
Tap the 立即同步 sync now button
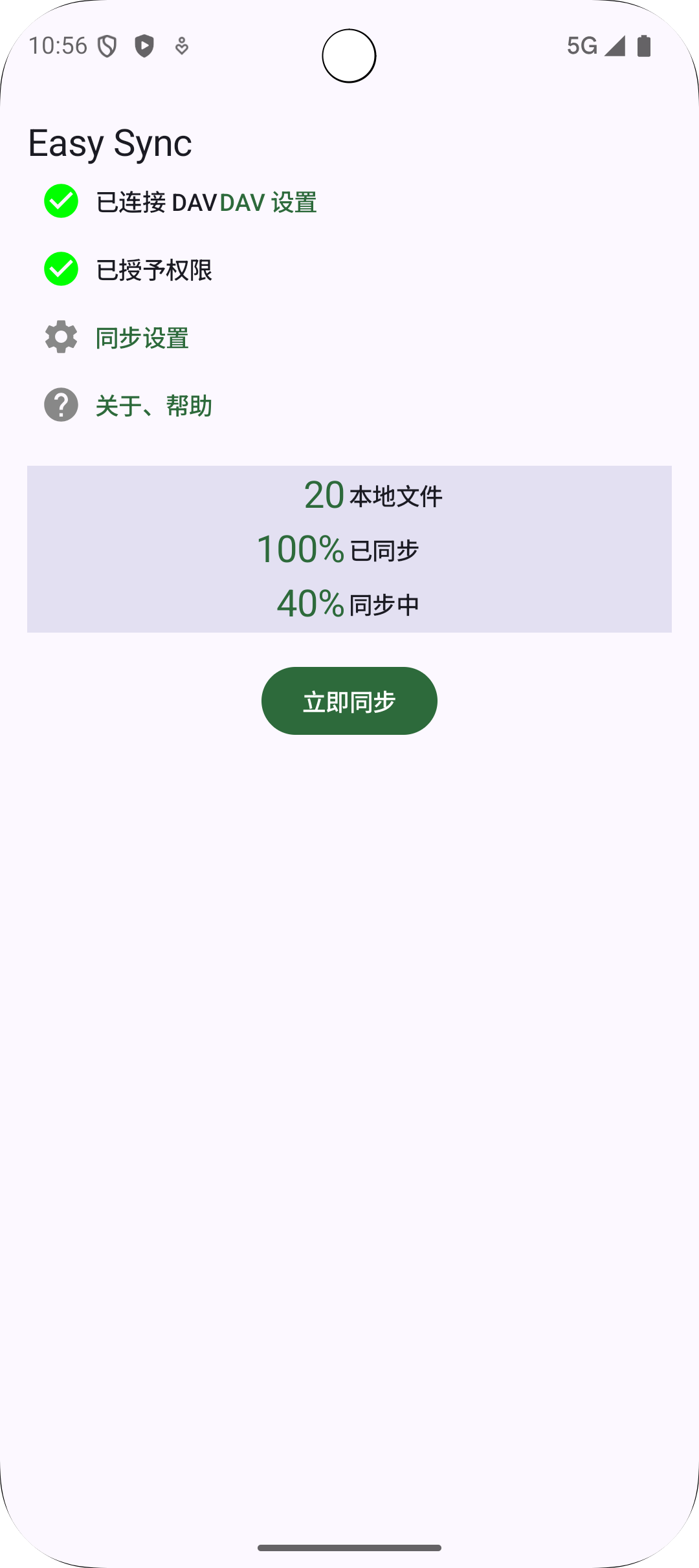click(x=349, y=701)
